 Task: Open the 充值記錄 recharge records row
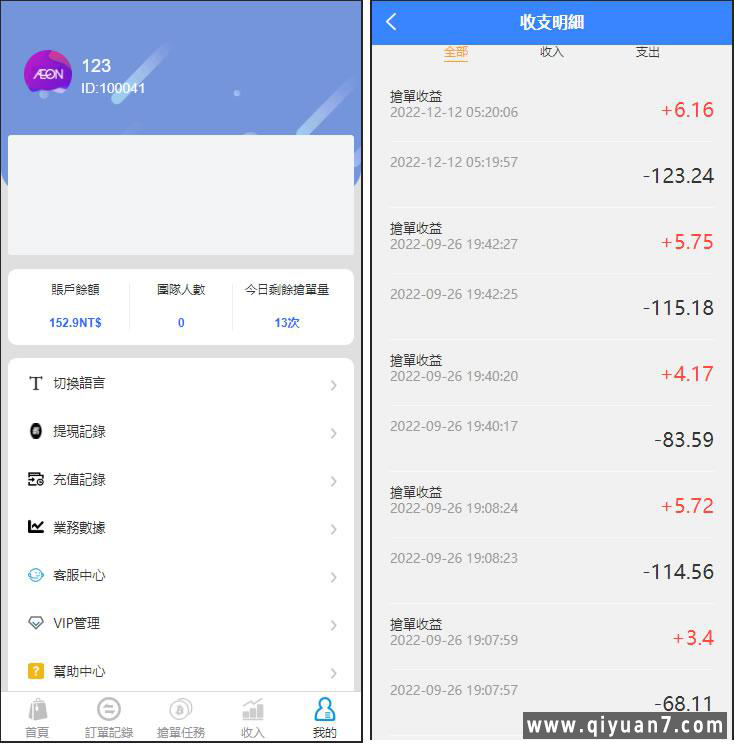[180, 480]
